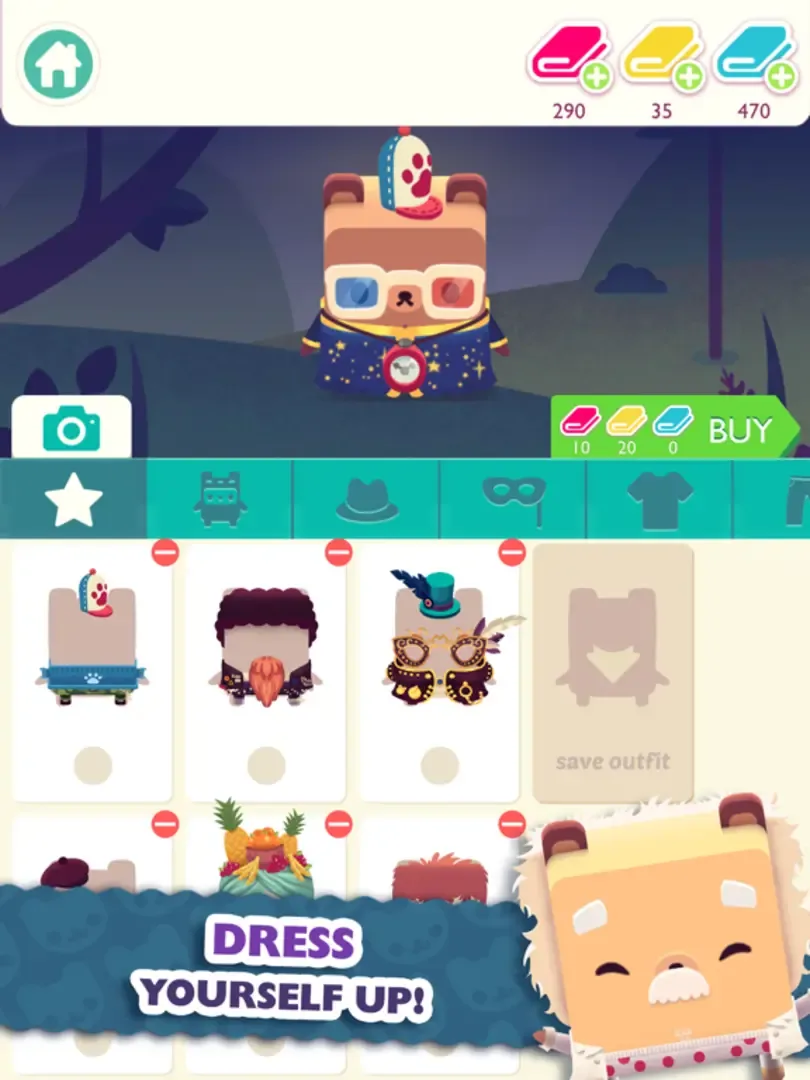
Task: Remove the paw cap saved outfit
Action: click(165, 551)
